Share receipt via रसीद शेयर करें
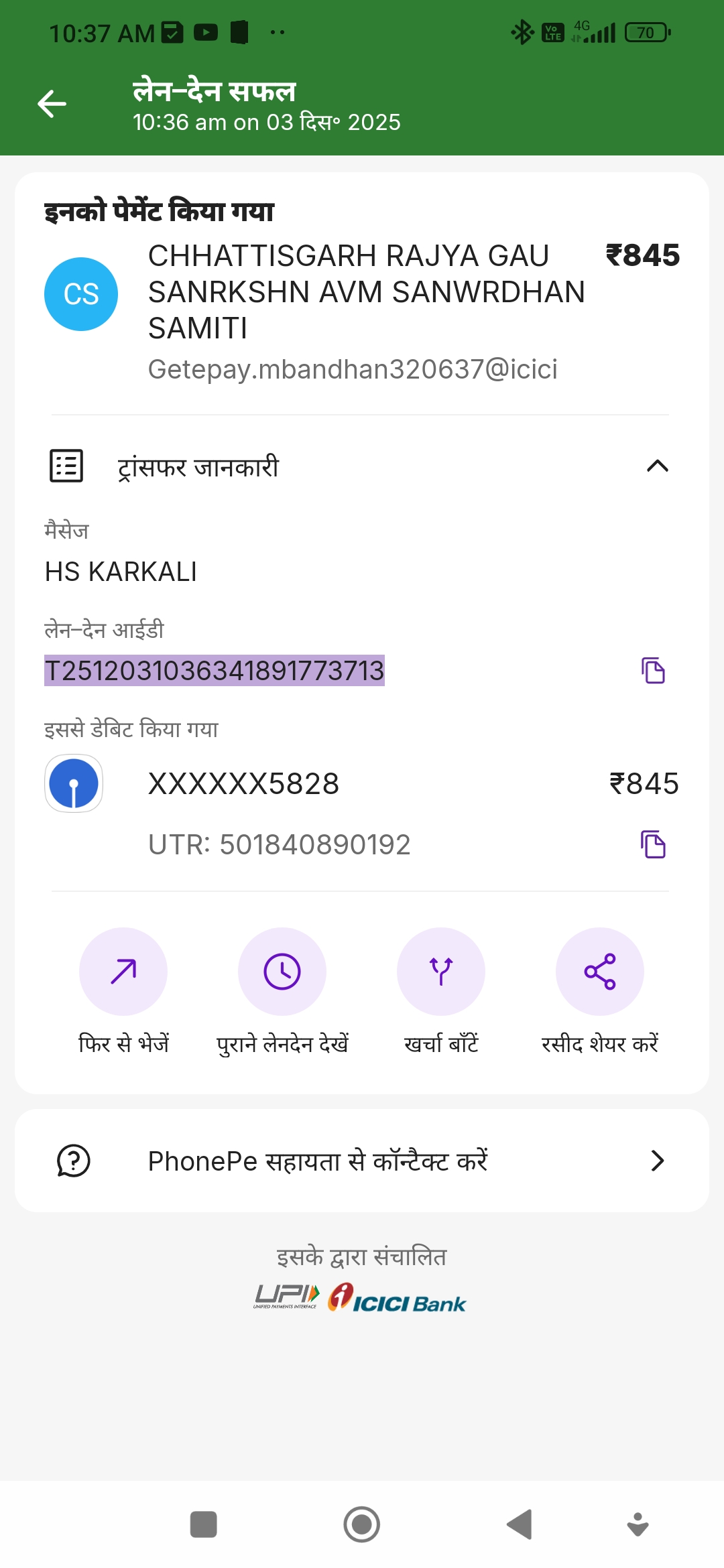Image resolution: width=724 pixels, height=1568 pixels. (x=600, y=972)
